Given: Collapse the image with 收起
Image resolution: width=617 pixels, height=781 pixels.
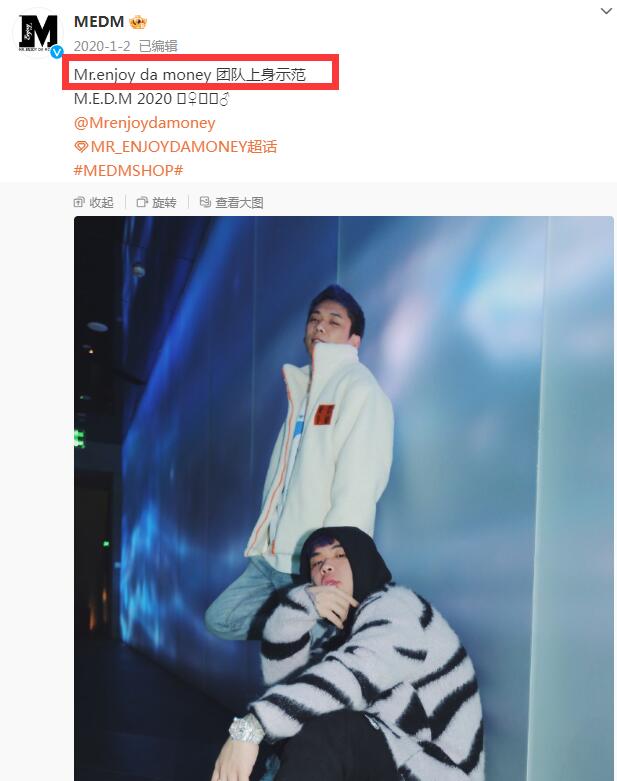Looking at the screenshot, I should pos(95,203).
